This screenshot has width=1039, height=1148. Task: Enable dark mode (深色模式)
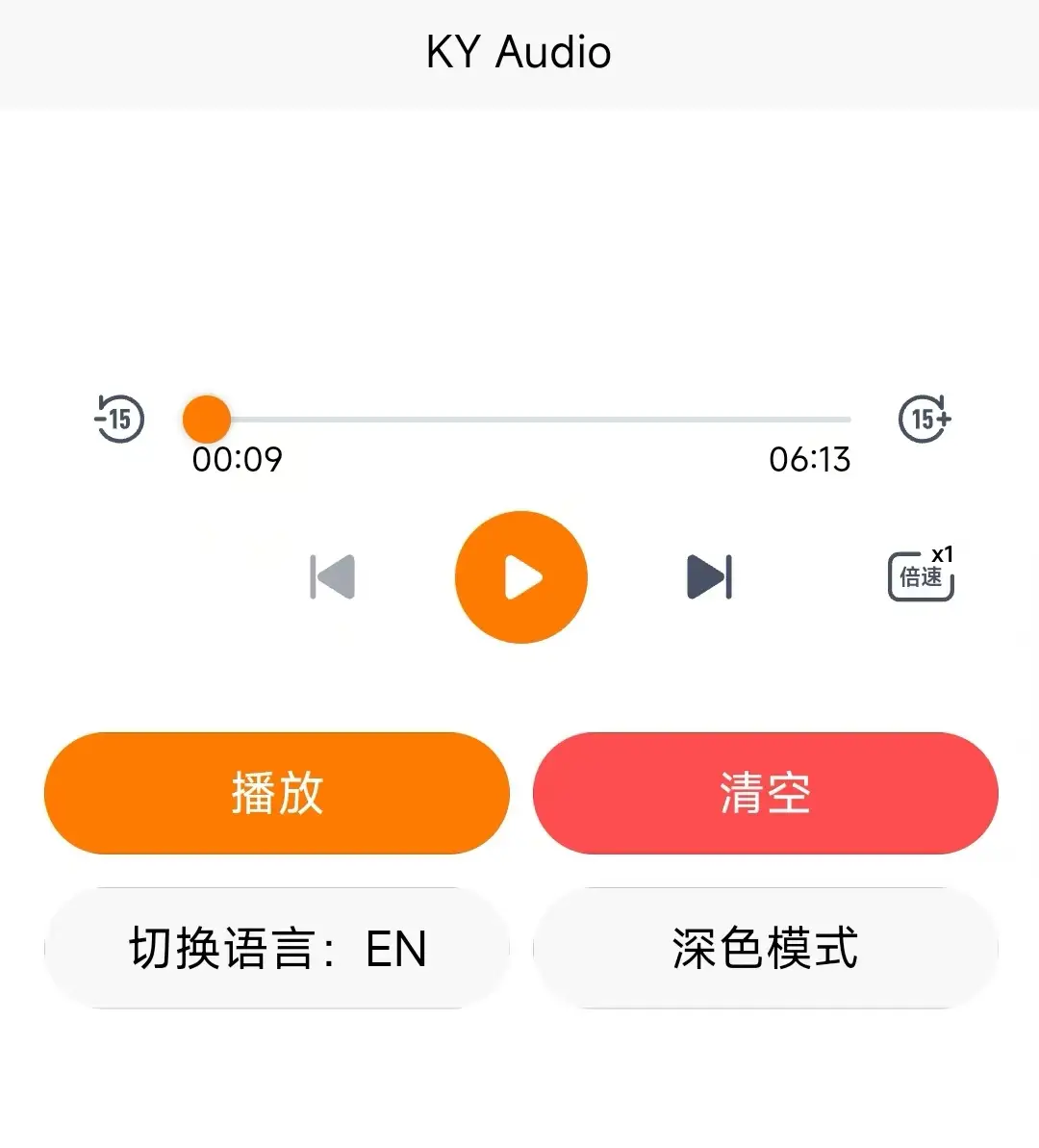[x=765, y=948]
